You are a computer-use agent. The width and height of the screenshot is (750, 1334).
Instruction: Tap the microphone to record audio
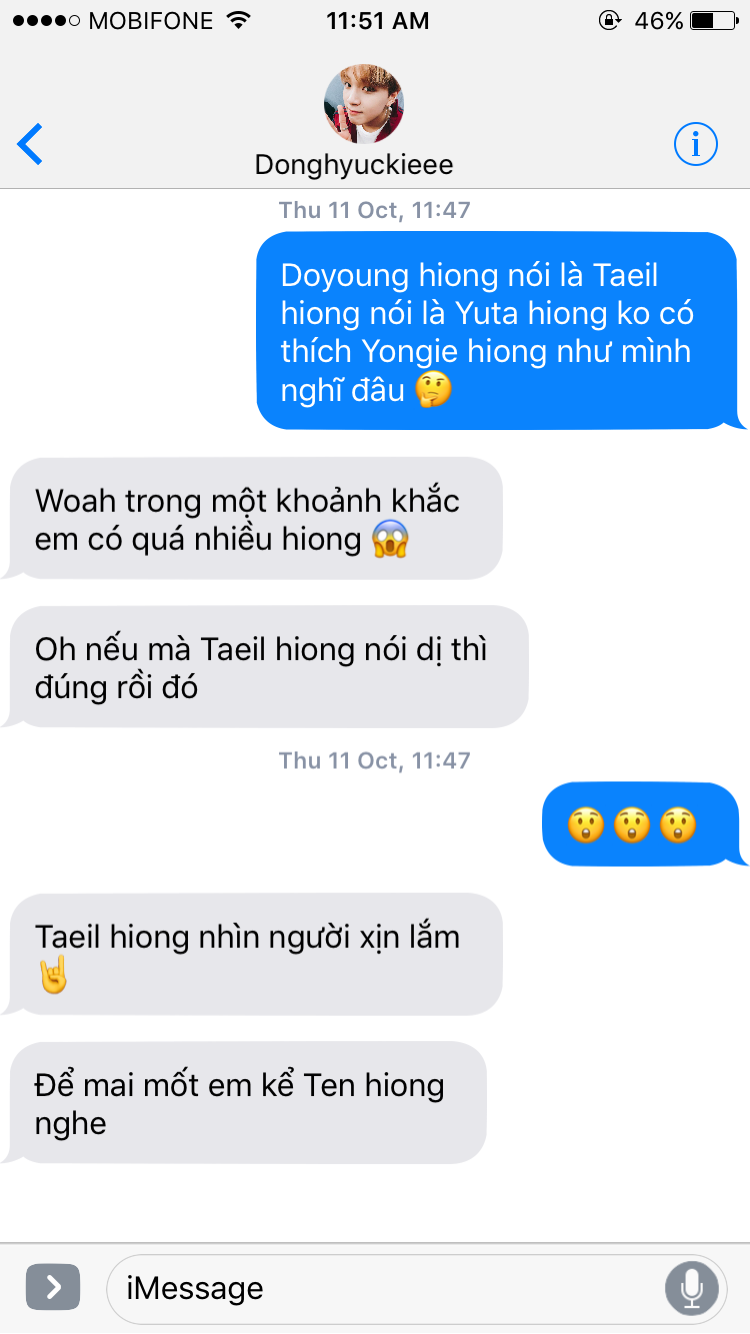(691, 1288)
